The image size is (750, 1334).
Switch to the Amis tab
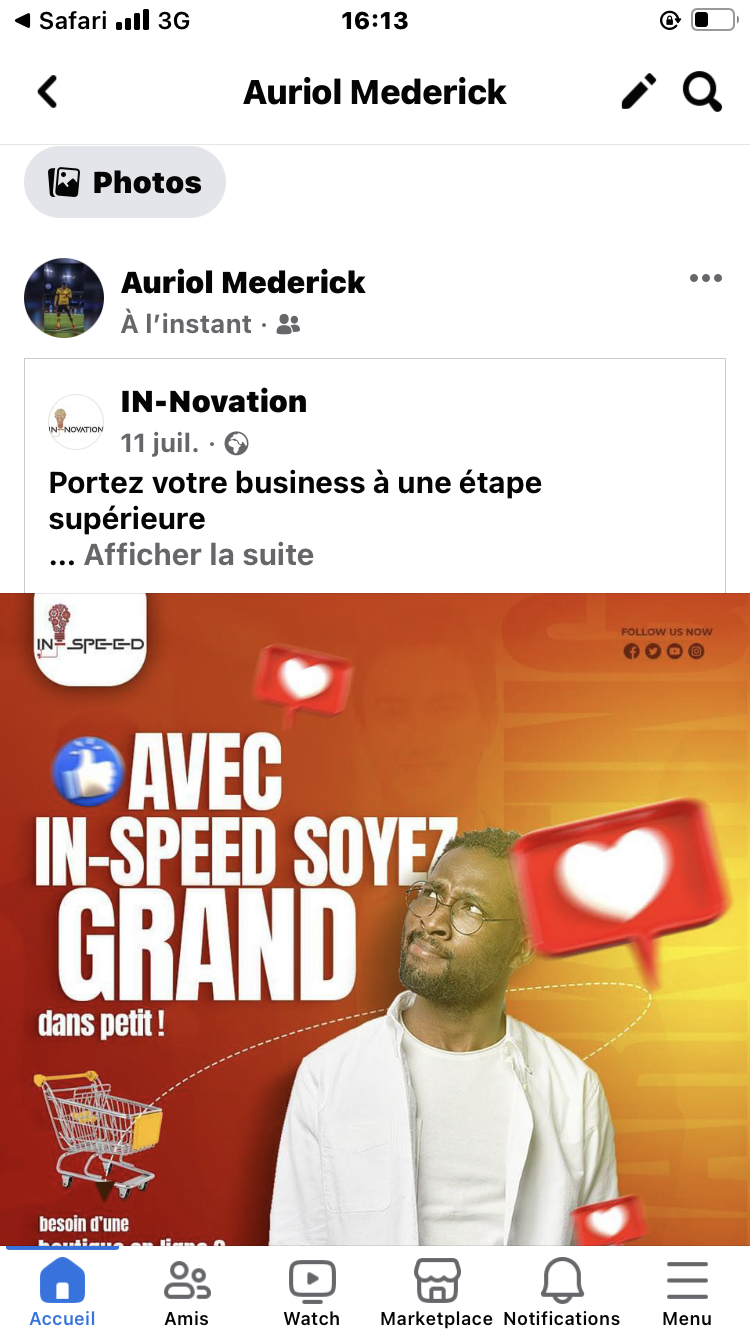coord(187,1292)
